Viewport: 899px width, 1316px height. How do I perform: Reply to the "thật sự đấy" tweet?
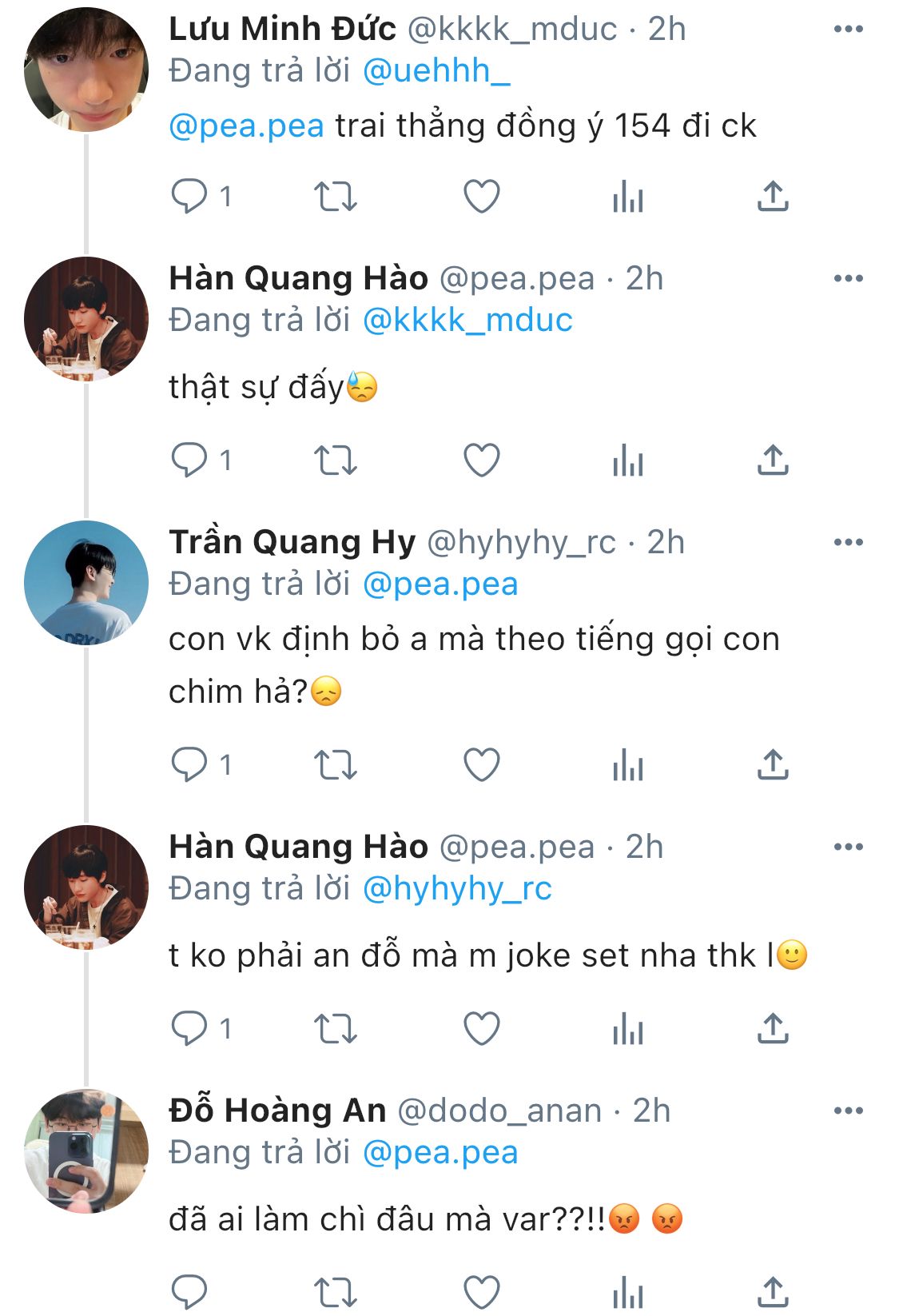click(x=189, y=461)
